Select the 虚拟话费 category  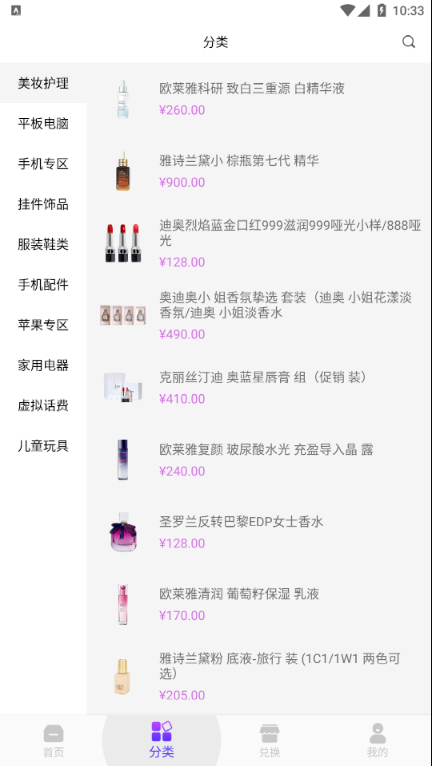(43, 405)
